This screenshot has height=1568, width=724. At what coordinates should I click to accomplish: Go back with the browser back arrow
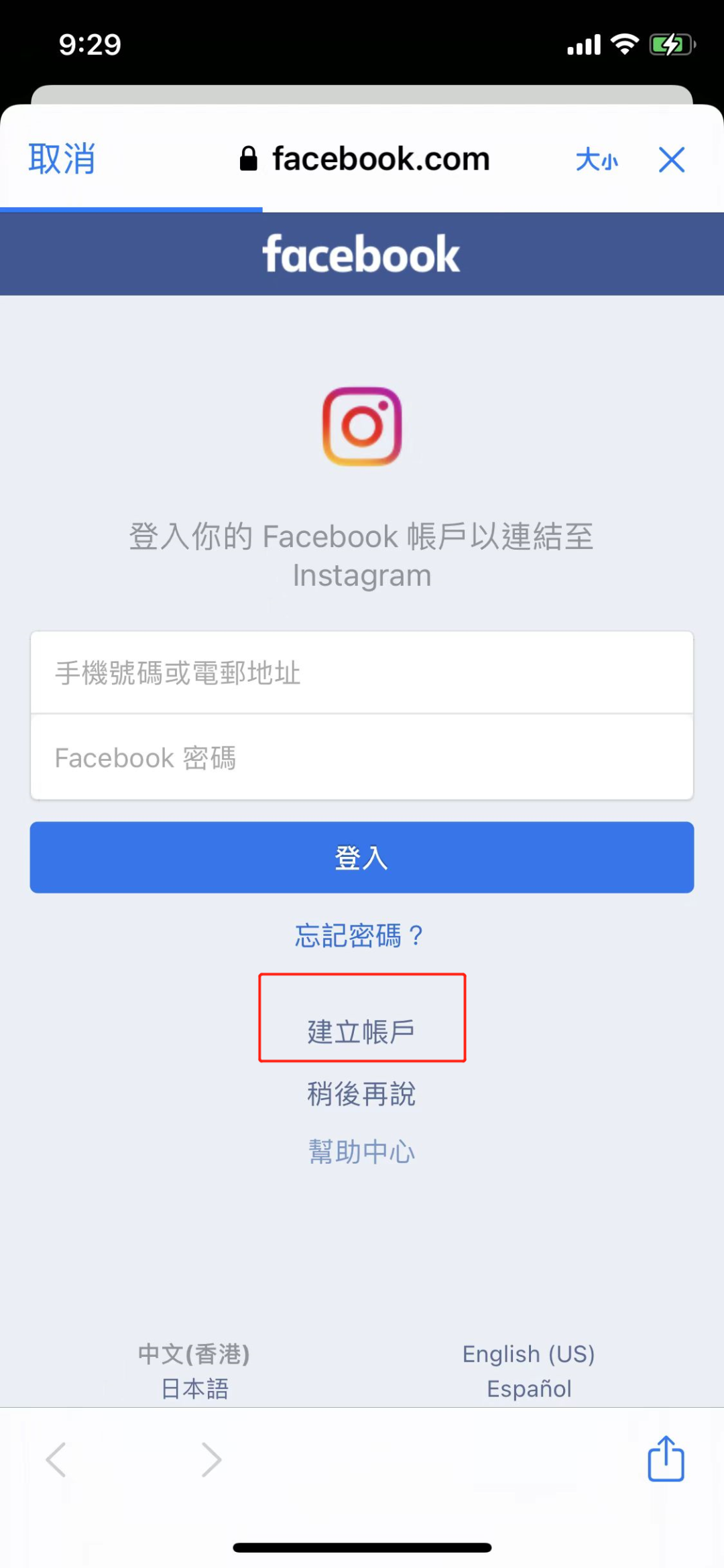56,1459
